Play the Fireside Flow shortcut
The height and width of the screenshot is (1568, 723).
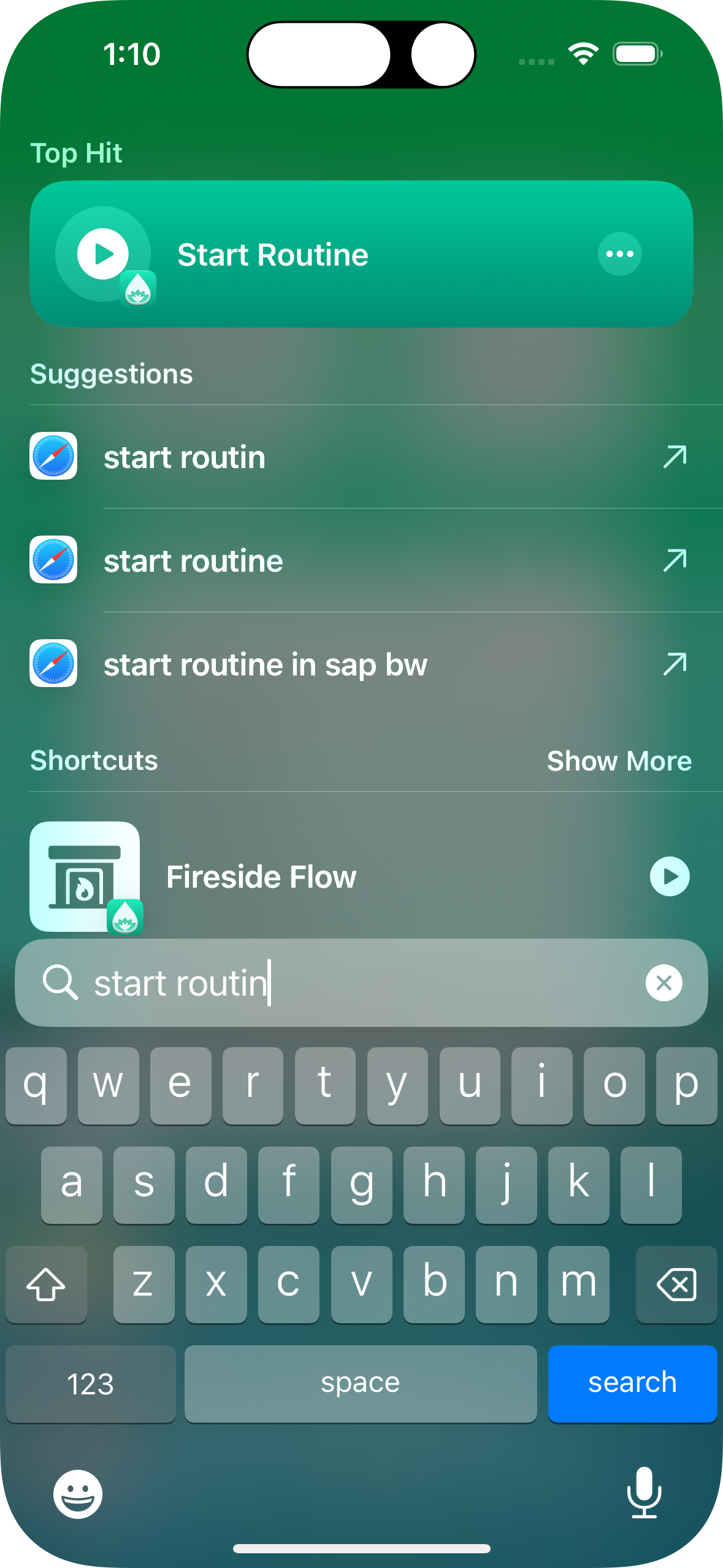coord(669,877)
